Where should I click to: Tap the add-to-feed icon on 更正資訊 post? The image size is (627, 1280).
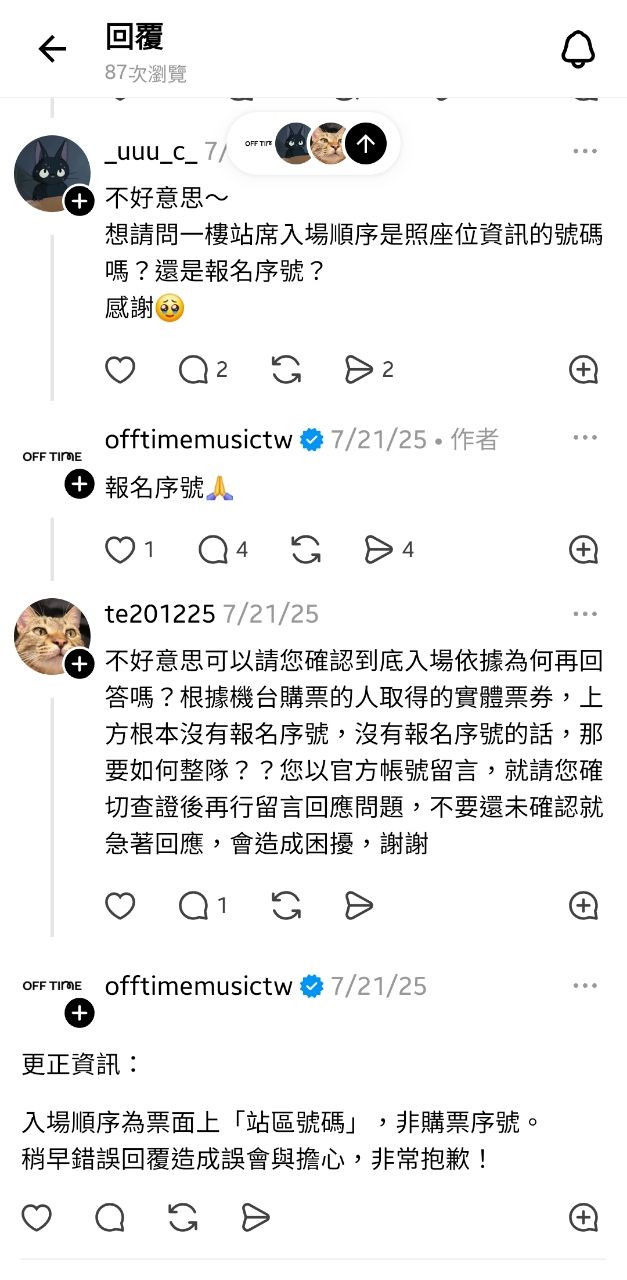pos(583,1217)
